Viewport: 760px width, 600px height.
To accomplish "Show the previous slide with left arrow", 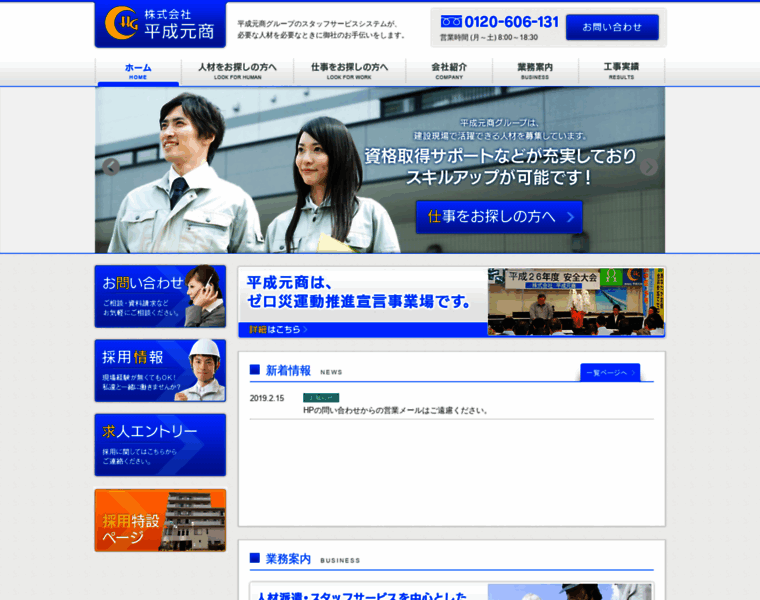I will click(111, 167).
